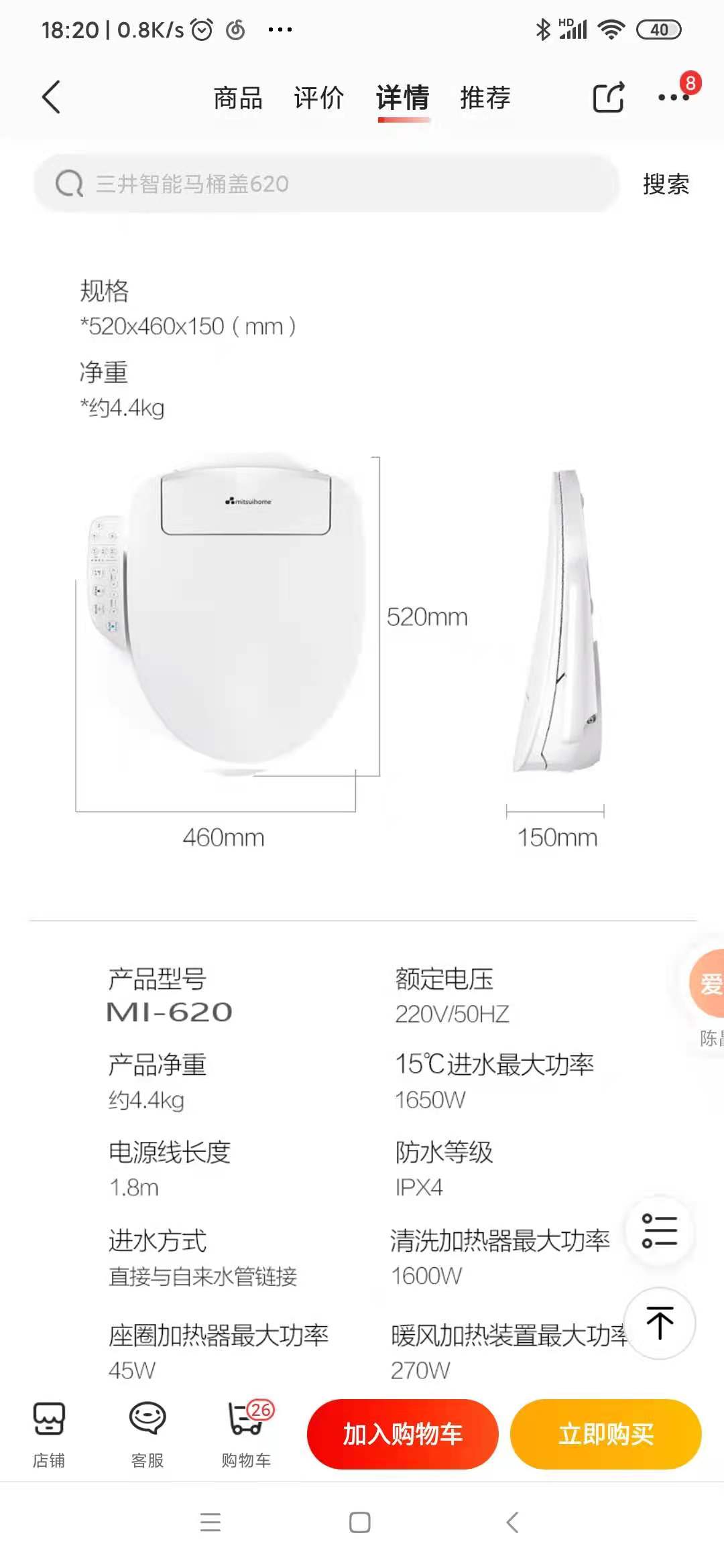
Task: Select the 详情 tab
Action: (x=403, y=98)
